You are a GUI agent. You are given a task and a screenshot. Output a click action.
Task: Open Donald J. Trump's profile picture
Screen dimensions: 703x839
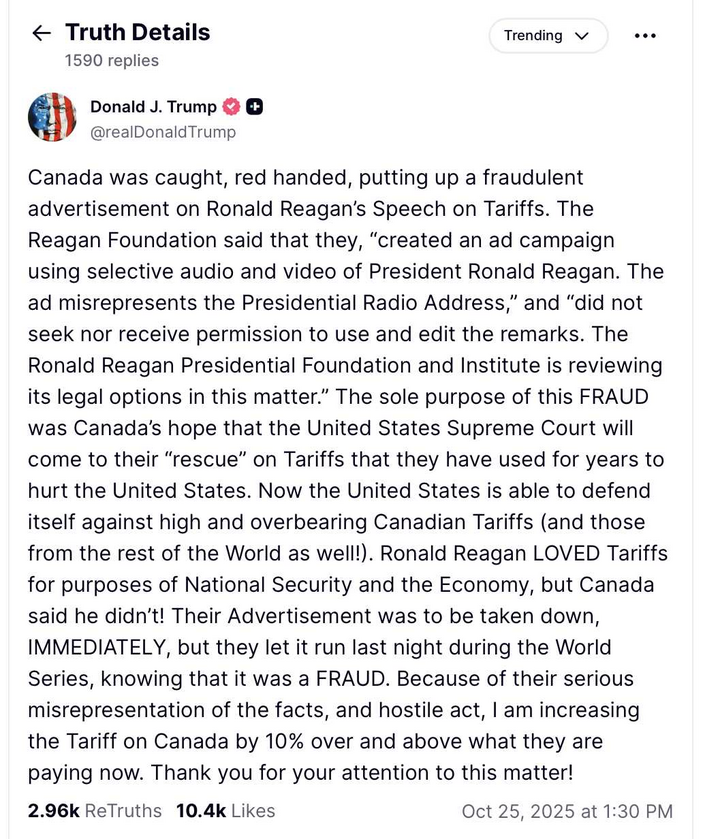pos(52,117)
